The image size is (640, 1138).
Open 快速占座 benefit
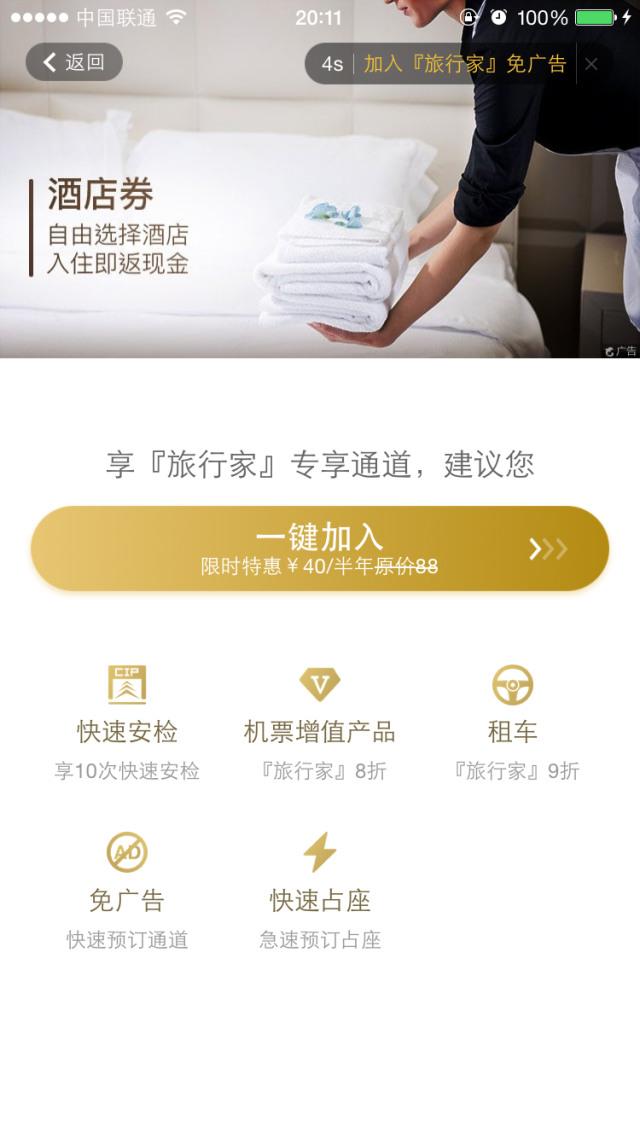pos(320,892)
